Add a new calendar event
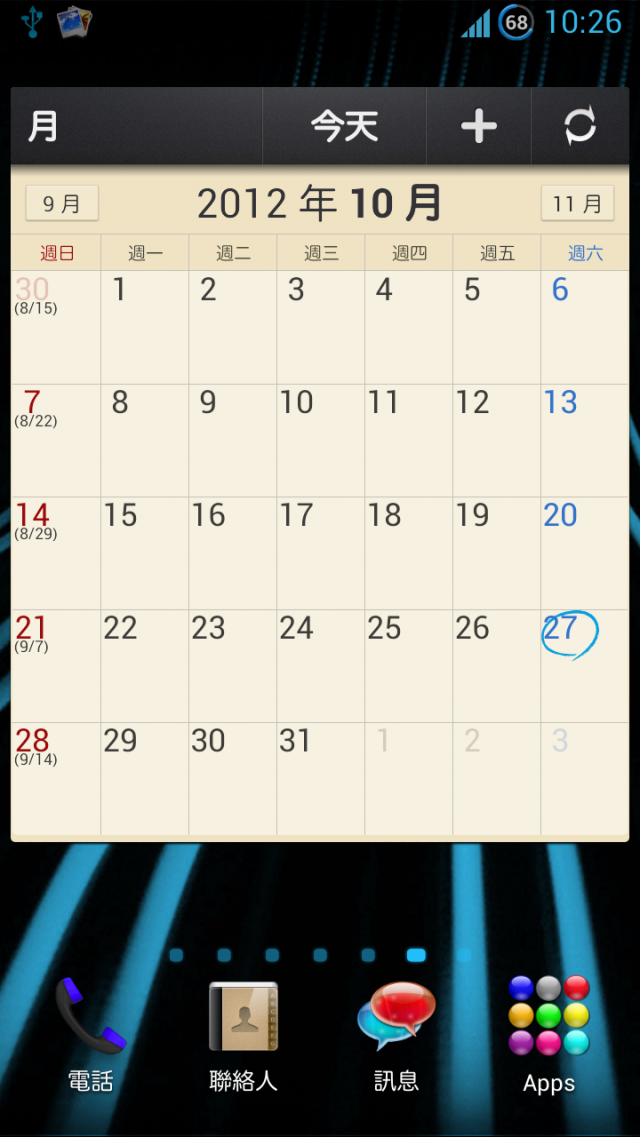This screenshot has height=1138, width=640. point(478,127)
